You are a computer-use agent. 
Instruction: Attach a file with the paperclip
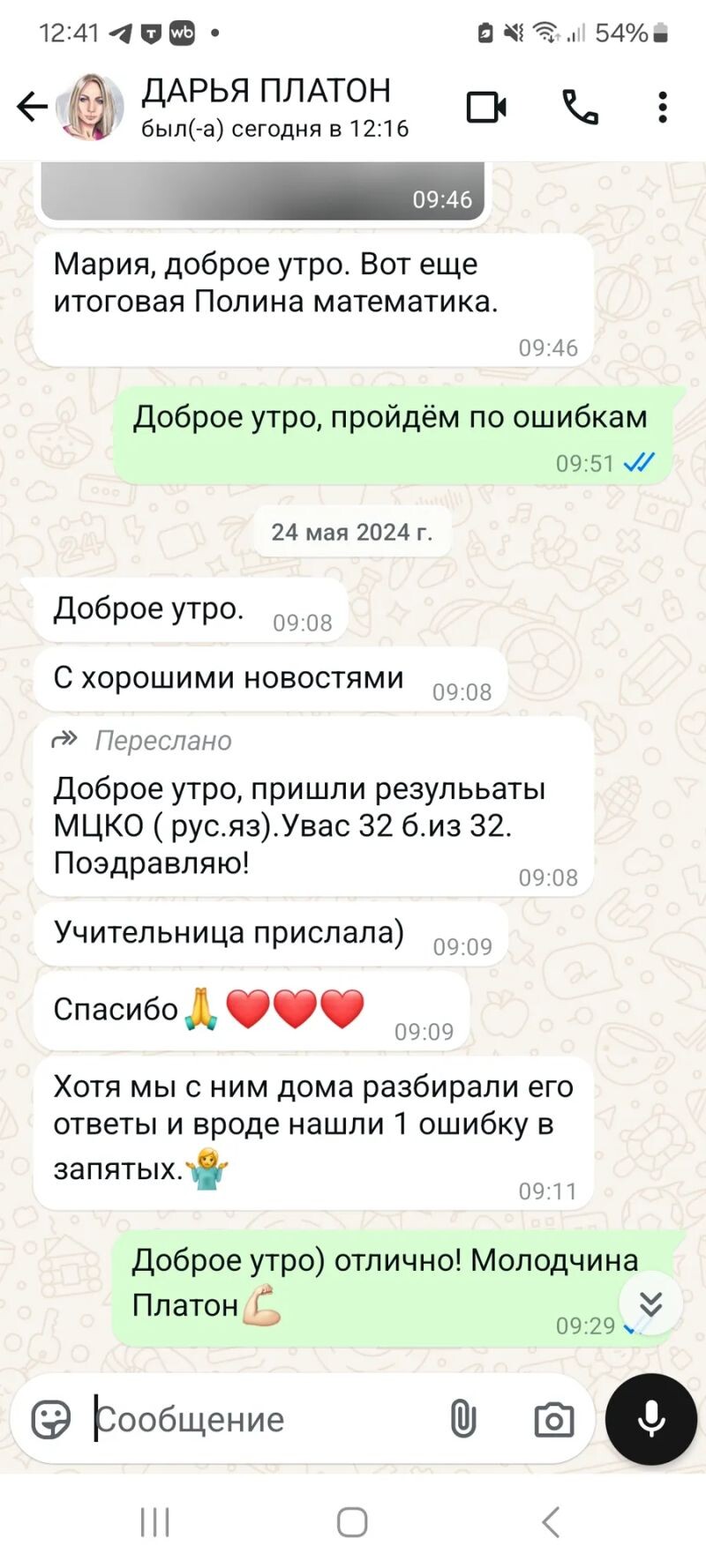tap(463, 1420)
